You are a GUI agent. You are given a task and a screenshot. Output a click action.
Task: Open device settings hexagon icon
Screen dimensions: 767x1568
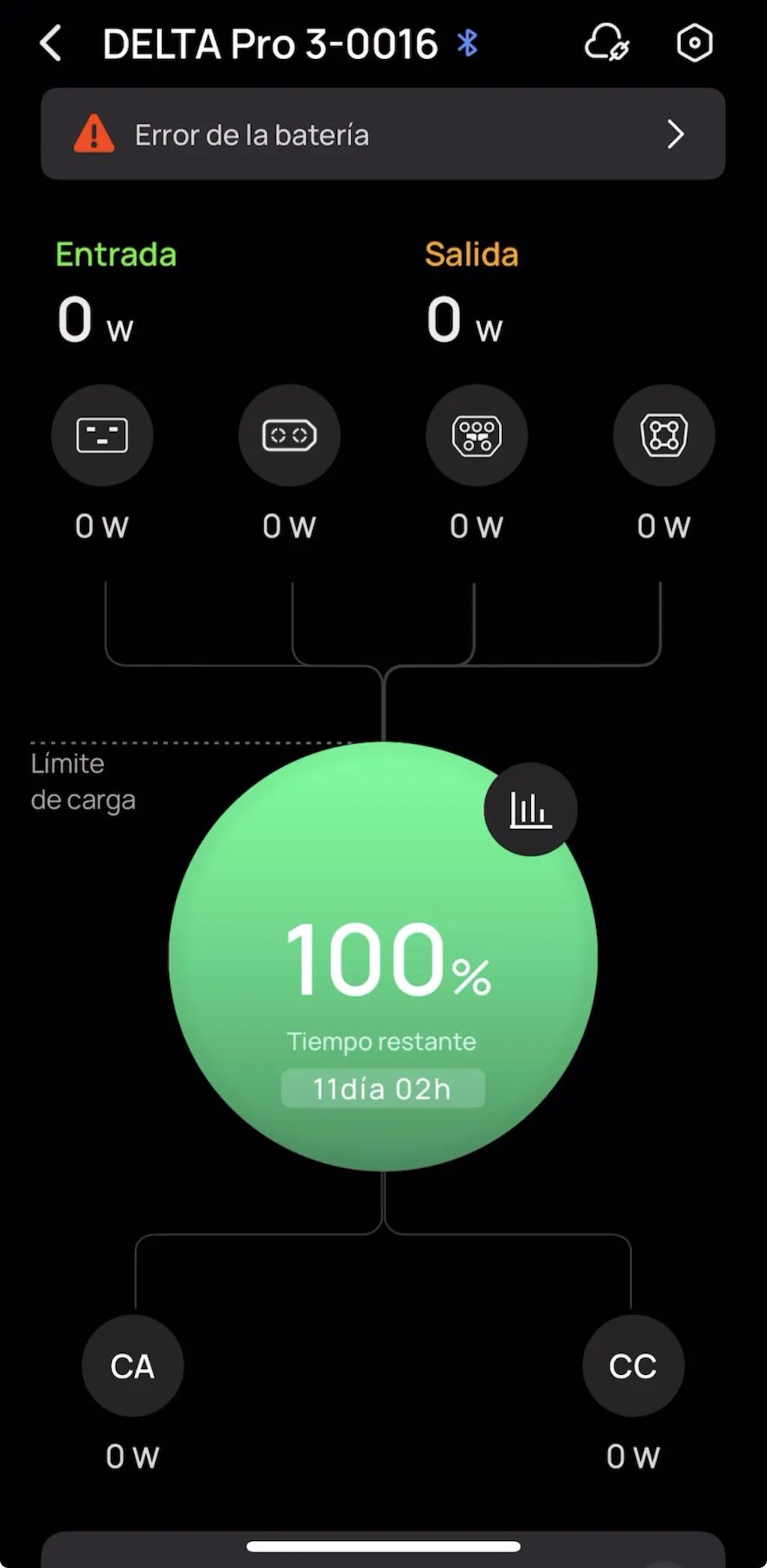tap(694, 43)
